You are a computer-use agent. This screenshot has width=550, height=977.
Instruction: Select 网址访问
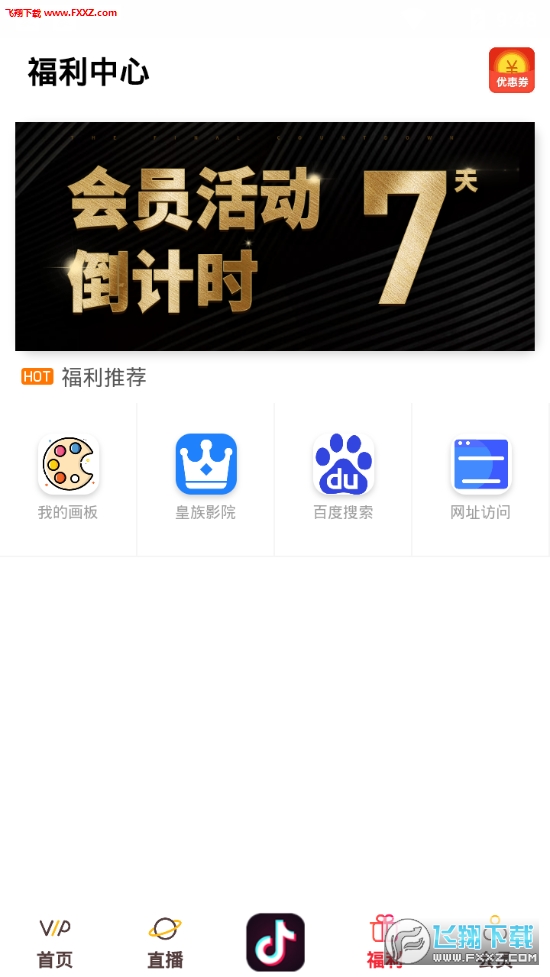[x=481, y=477]
